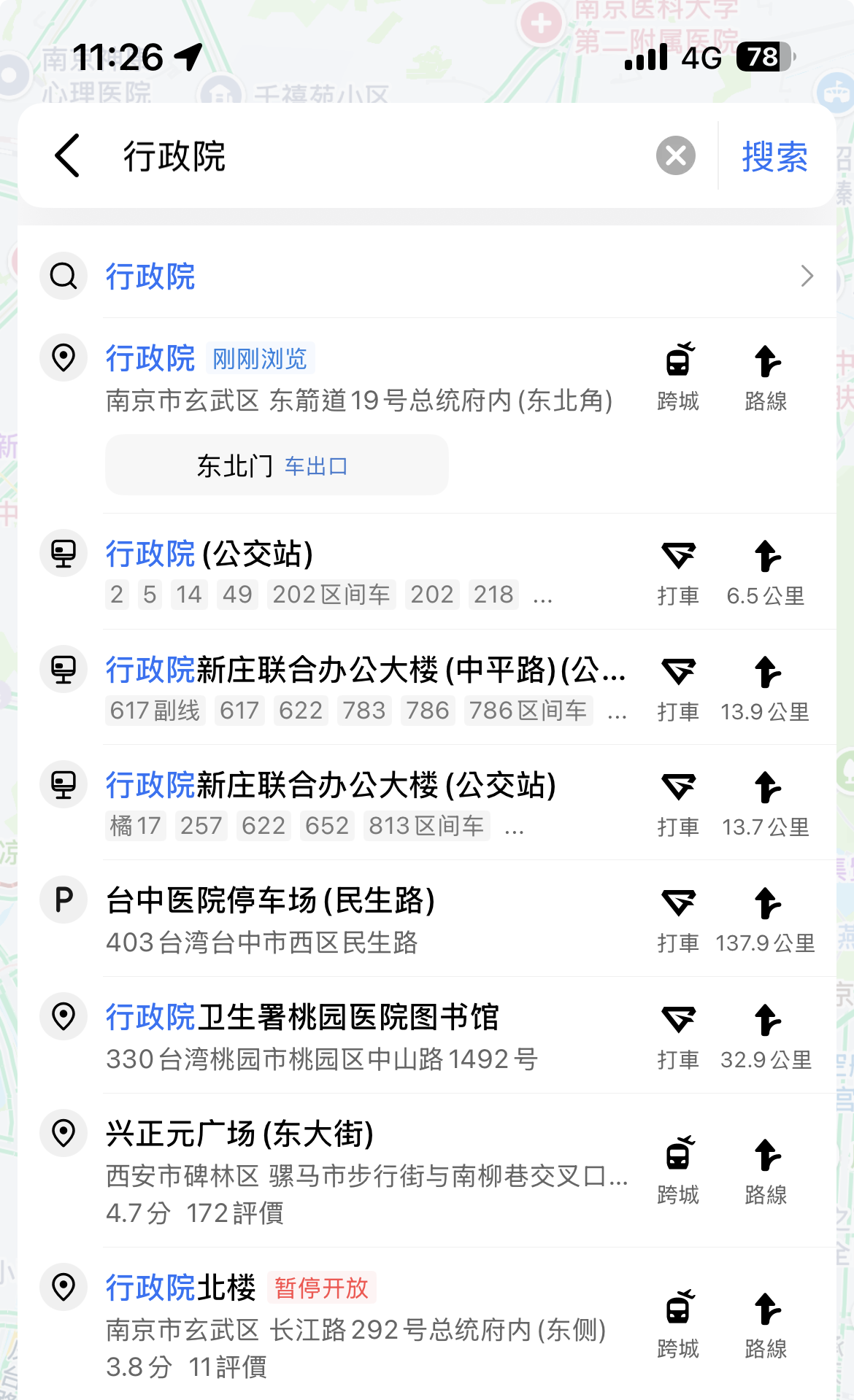Open the 东北门 车出口 entrance tag

pos(277,465)
